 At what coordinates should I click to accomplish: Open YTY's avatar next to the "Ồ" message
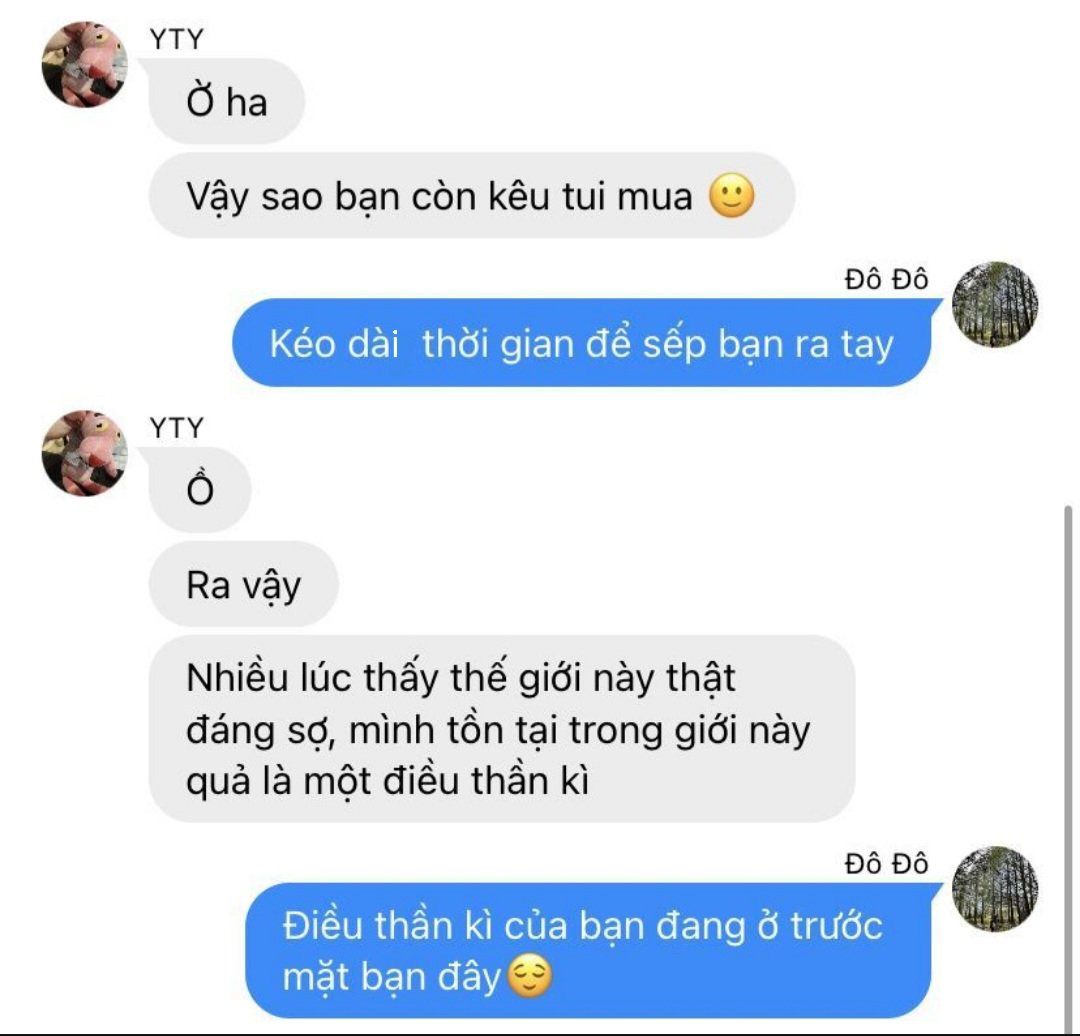tap(84, 453)
